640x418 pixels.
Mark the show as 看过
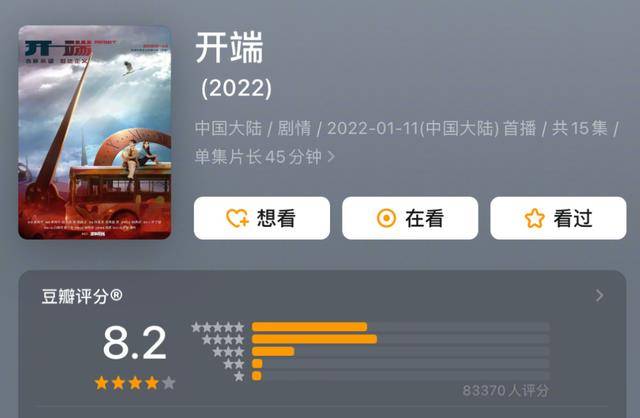pos(558,218)
